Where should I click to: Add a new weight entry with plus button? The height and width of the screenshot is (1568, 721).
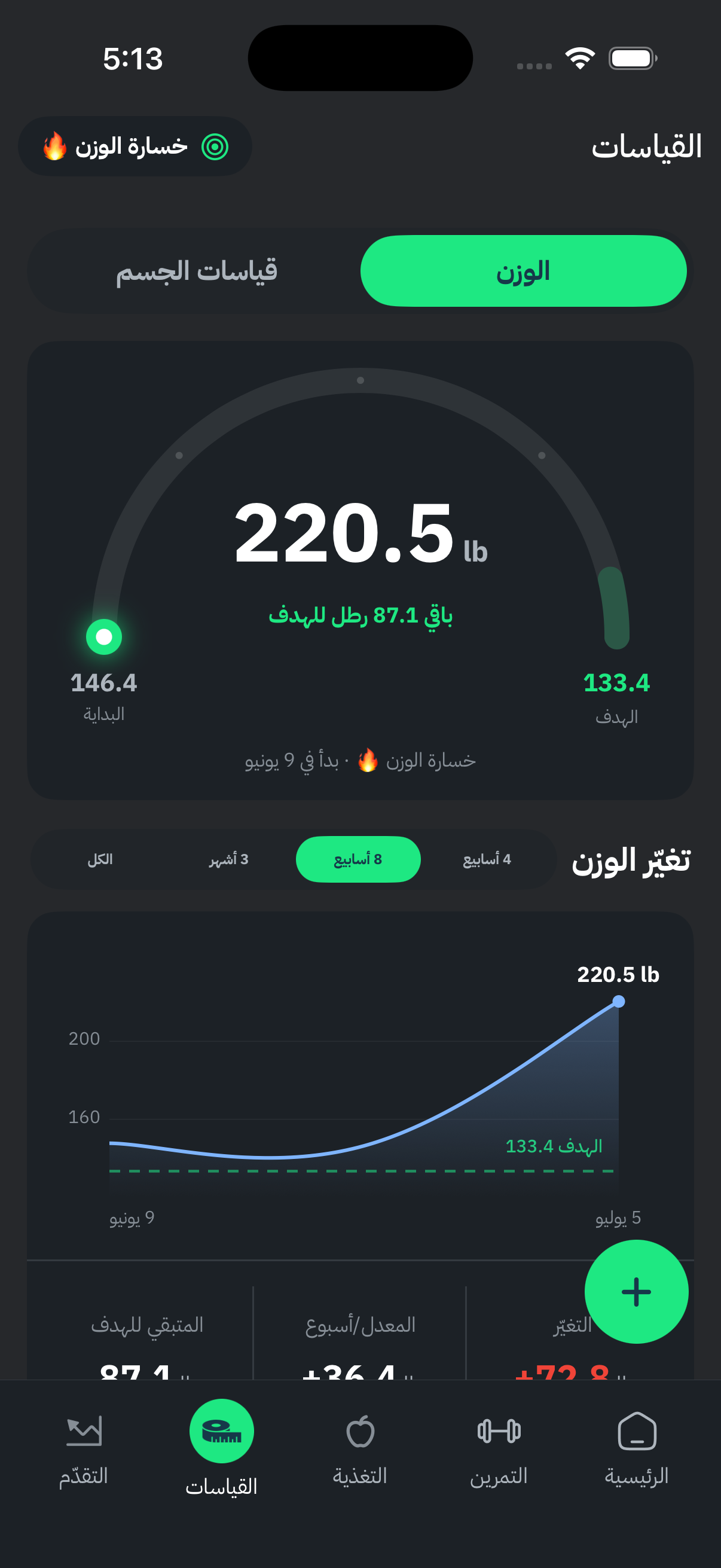(x=637, y=1292)
